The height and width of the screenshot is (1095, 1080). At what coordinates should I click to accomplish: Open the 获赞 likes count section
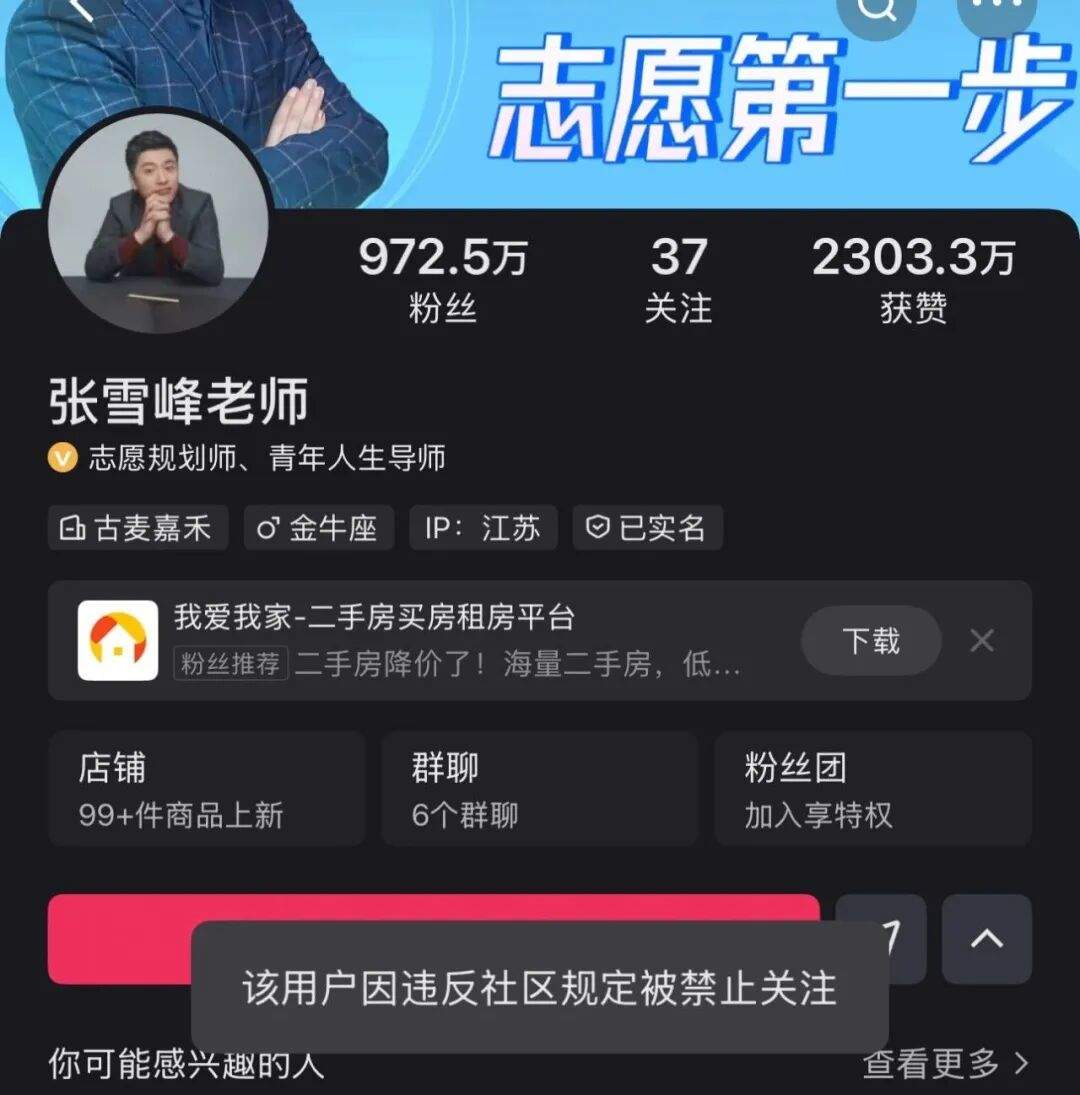point(913,275)
